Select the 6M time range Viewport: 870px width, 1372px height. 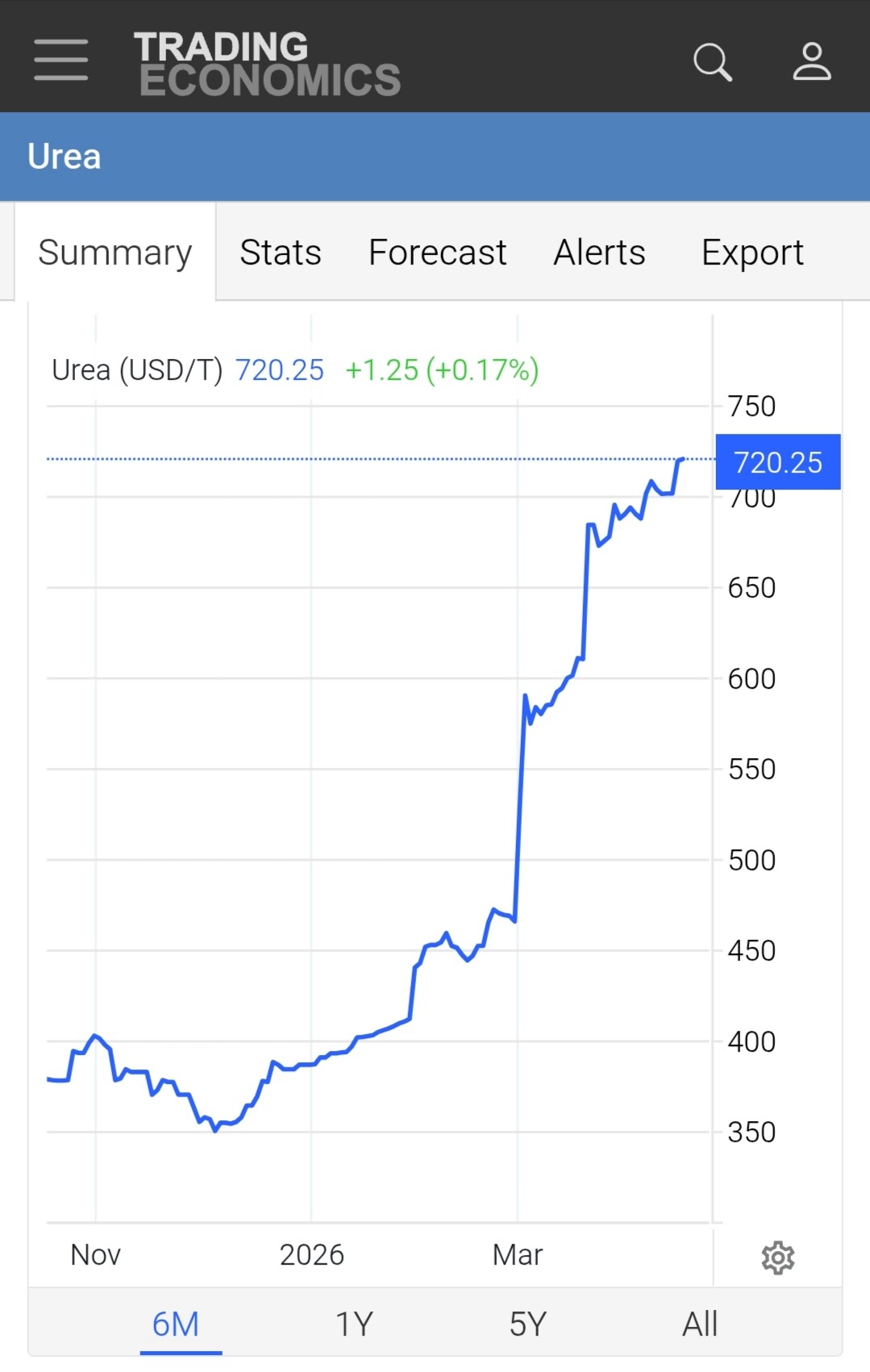point(176,1324)
